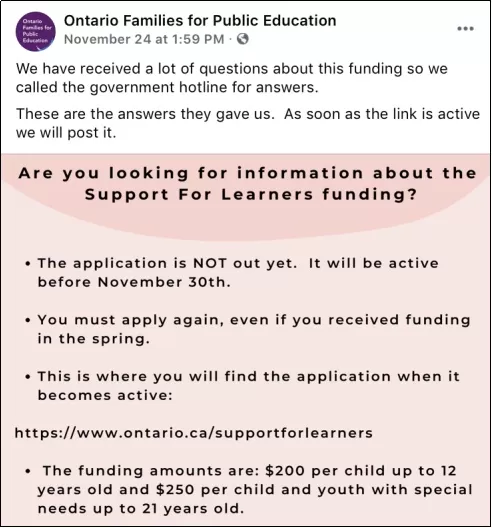Open the post's three-dot options menu
The width and height of the screenshot is (492, 528).
tap(465, 29)
